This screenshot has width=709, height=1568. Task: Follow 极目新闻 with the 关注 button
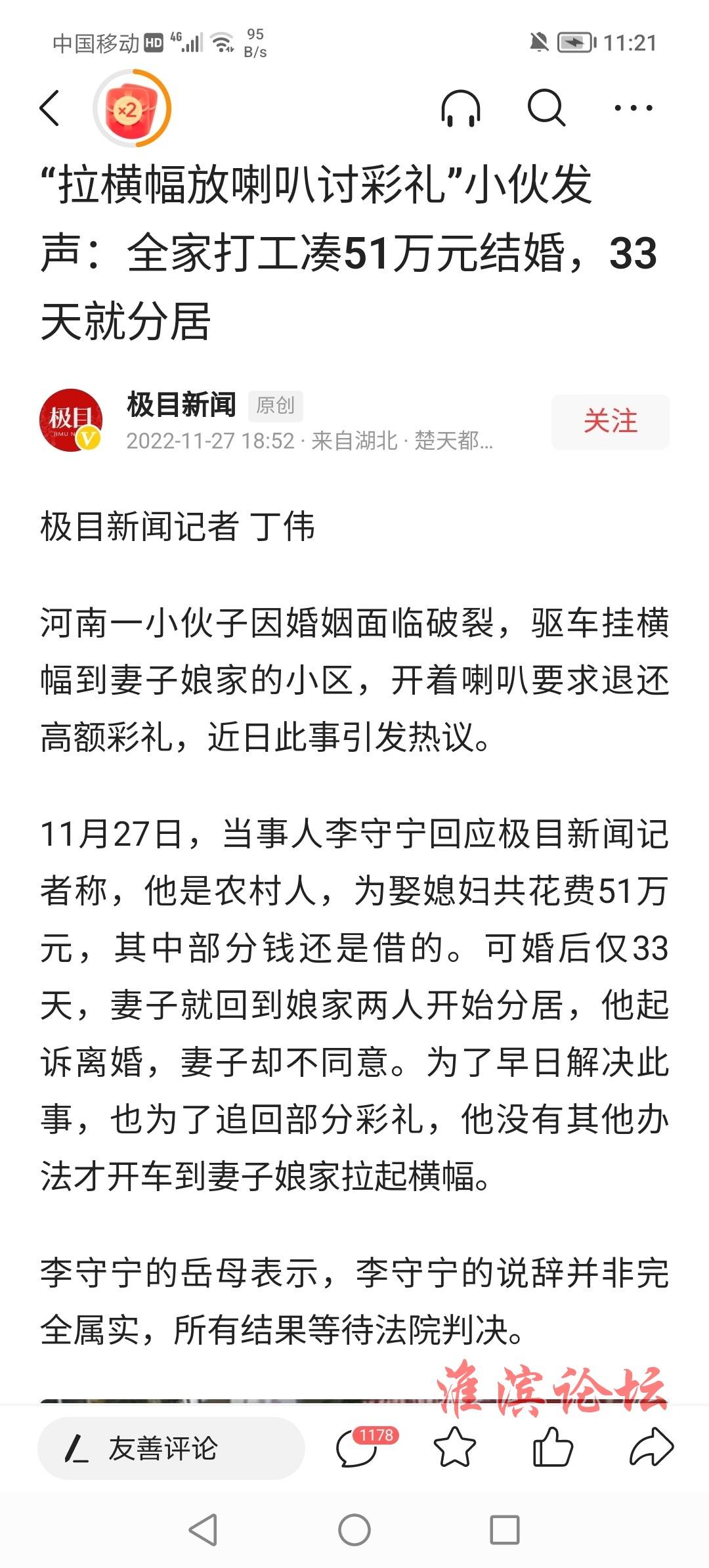(611, 422)
